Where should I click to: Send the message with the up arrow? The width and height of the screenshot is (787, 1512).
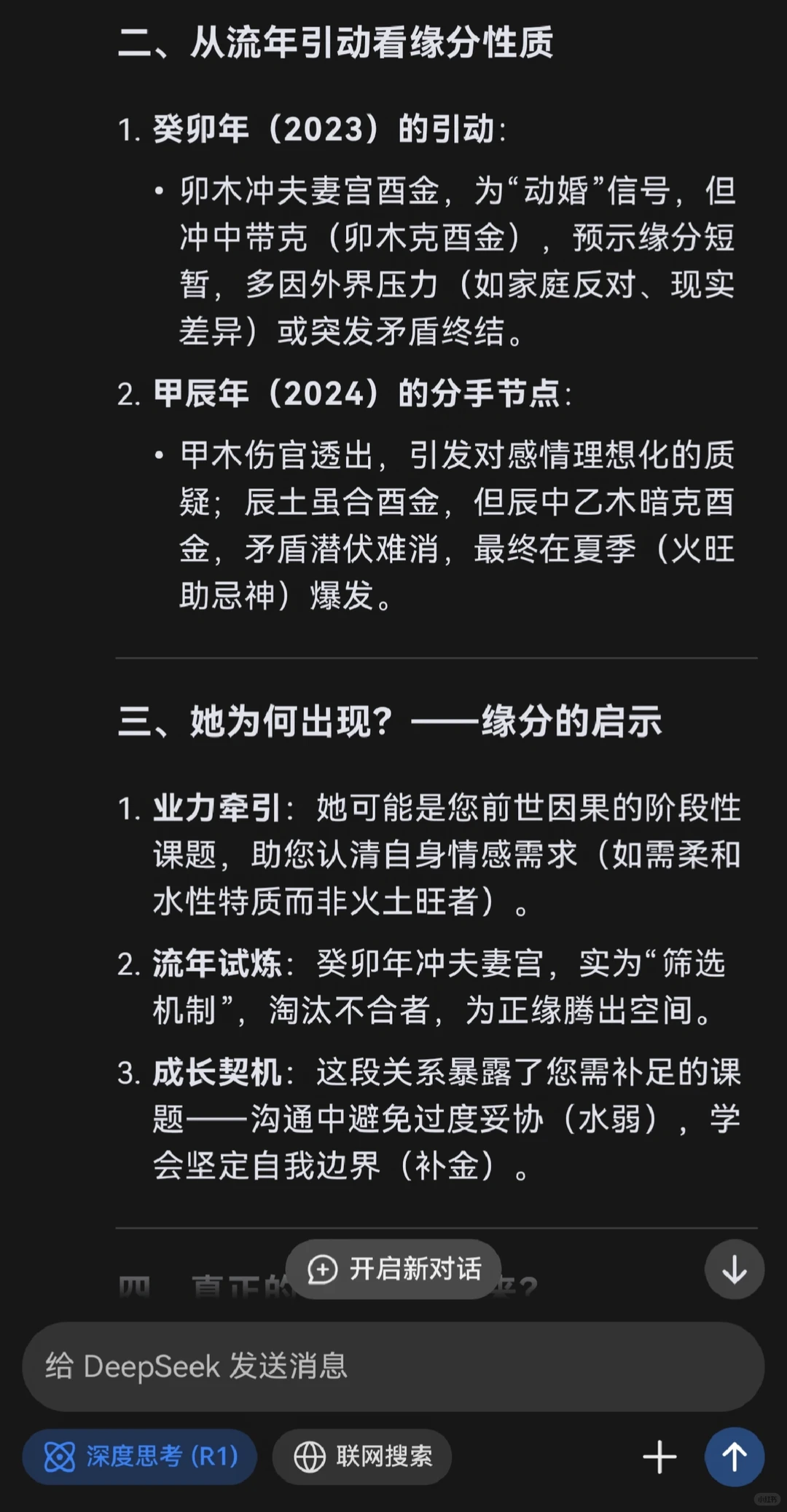pos(734,1457)
